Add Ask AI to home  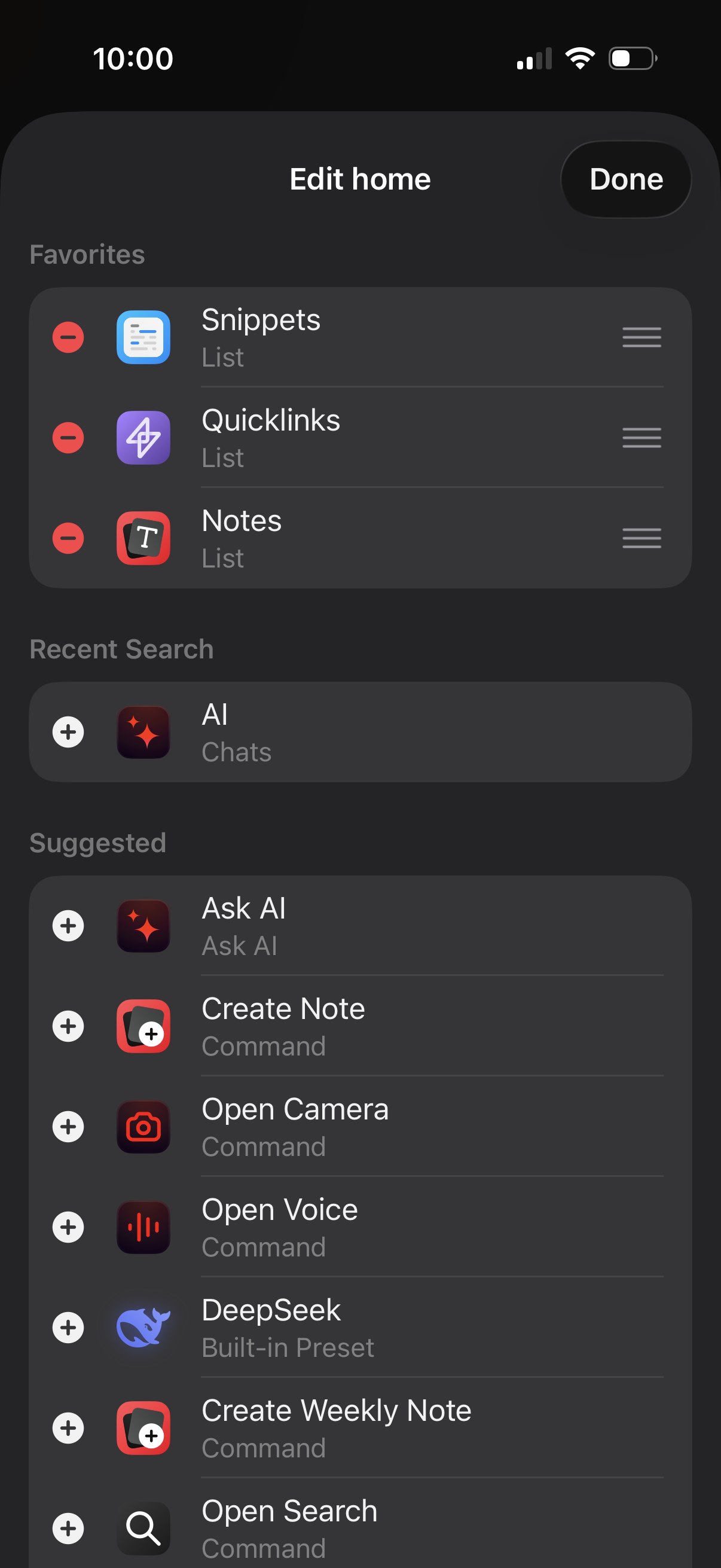[x=68, y=925]
